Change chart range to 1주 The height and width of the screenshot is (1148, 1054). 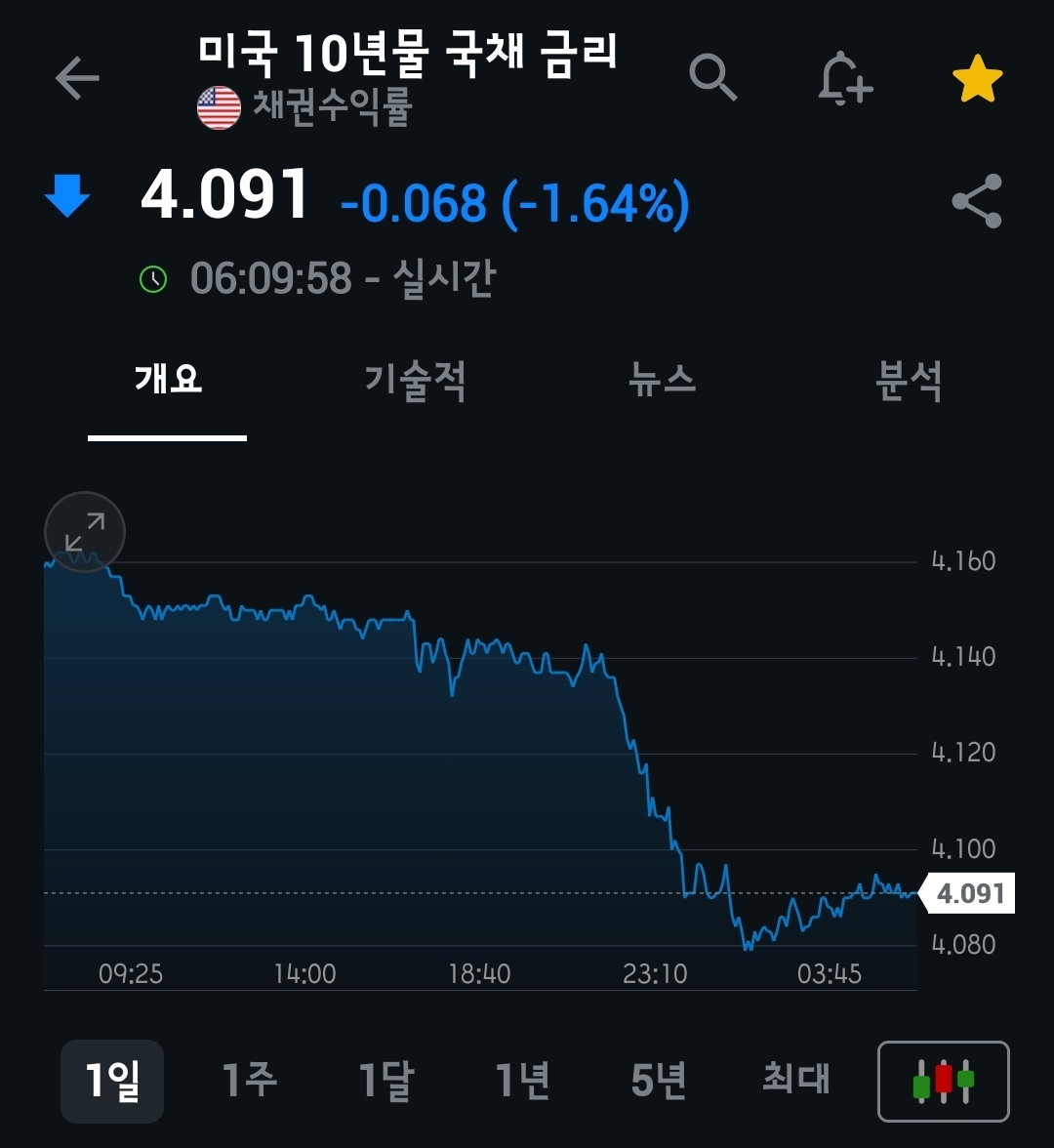(x=249, y=1082)
